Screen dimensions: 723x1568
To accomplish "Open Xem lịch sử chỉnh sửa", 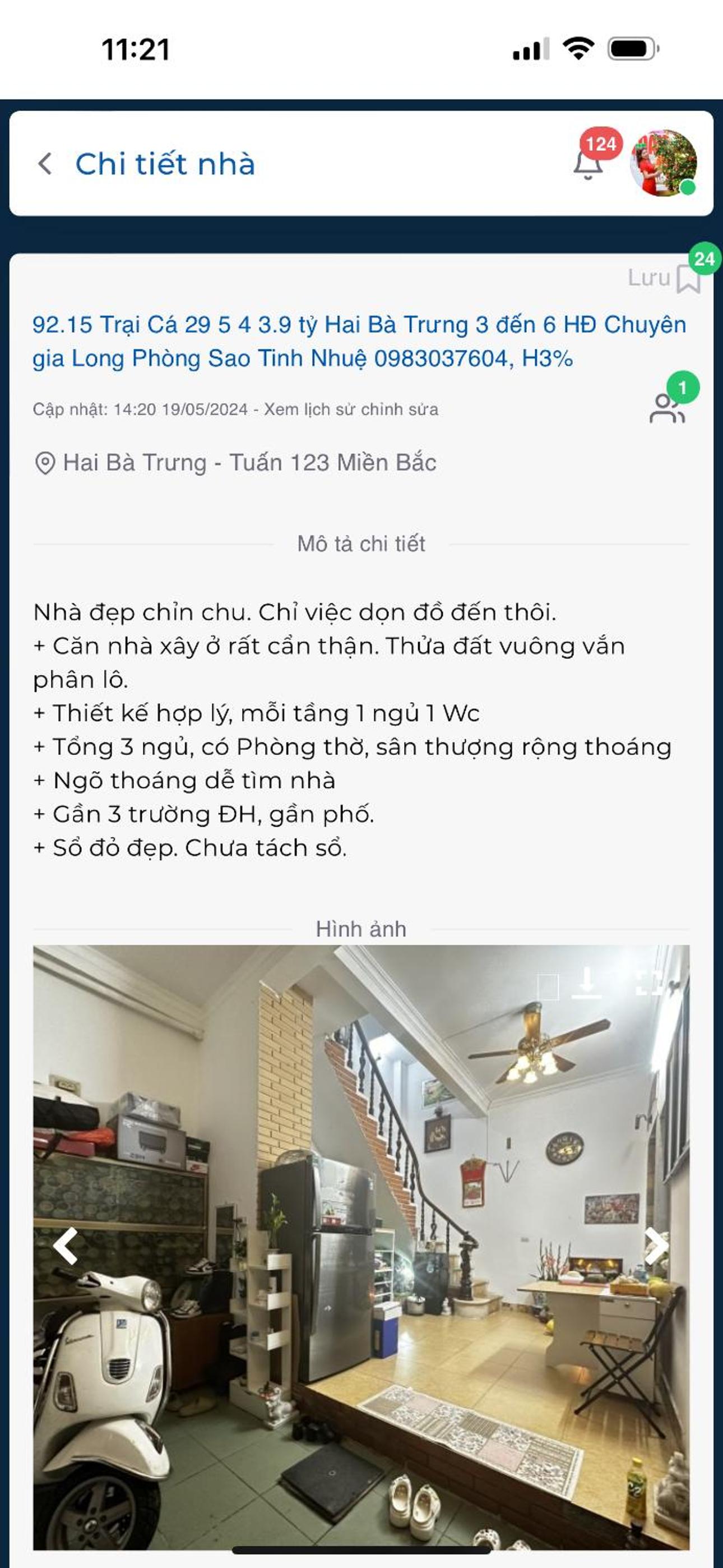I will (351, 409).
